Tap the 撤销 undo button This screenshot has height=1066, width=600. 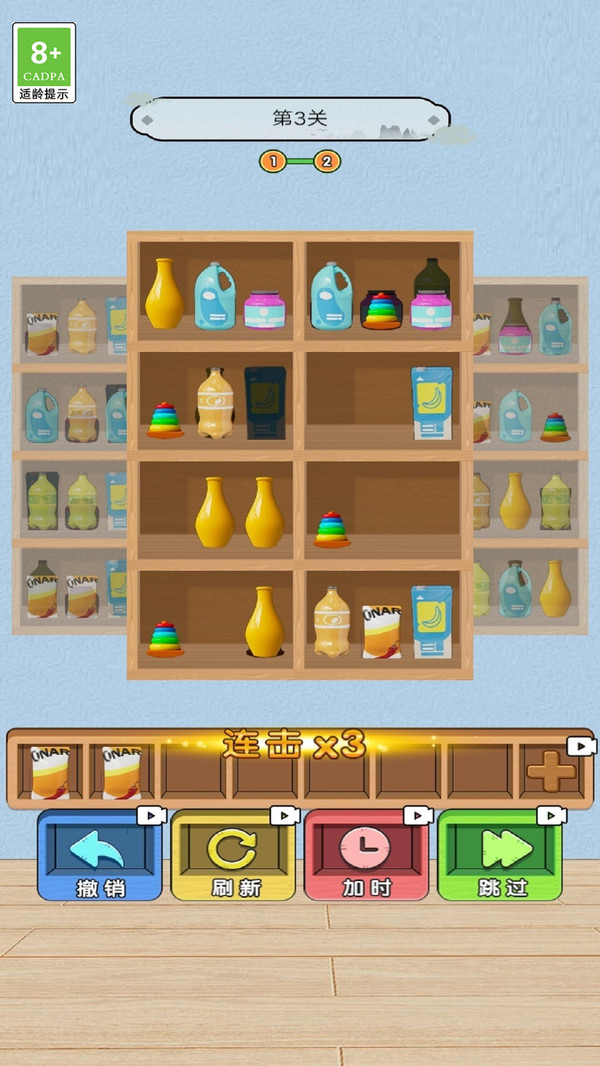point(99,856)
